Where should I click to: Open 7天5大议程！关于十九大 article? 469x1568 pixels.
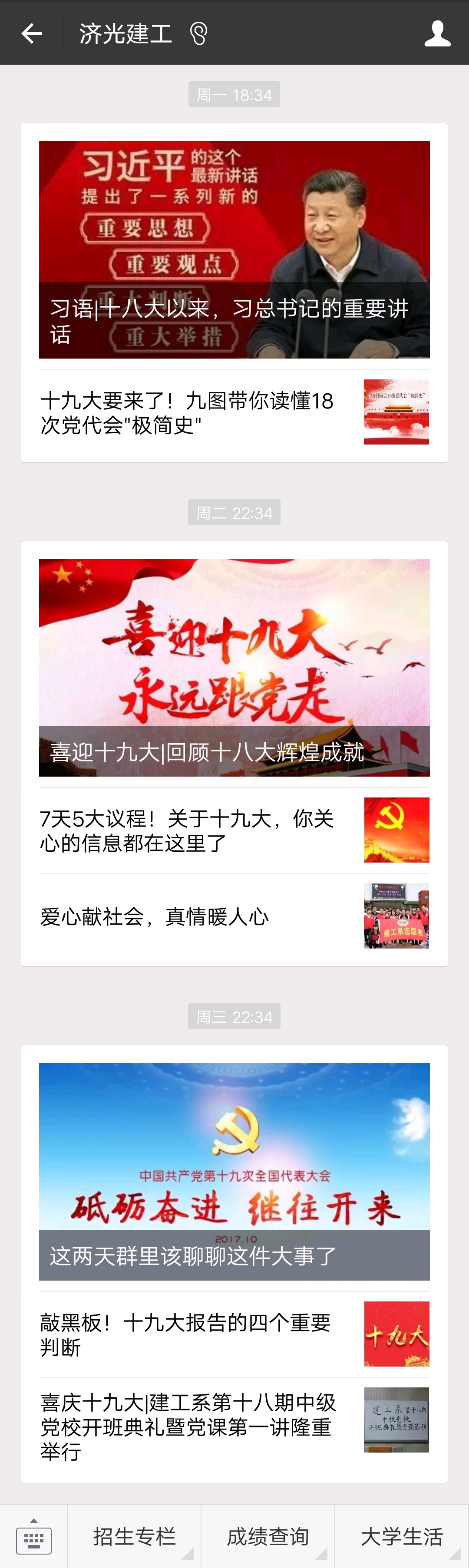pyautogui.click(x=234, y=830)
